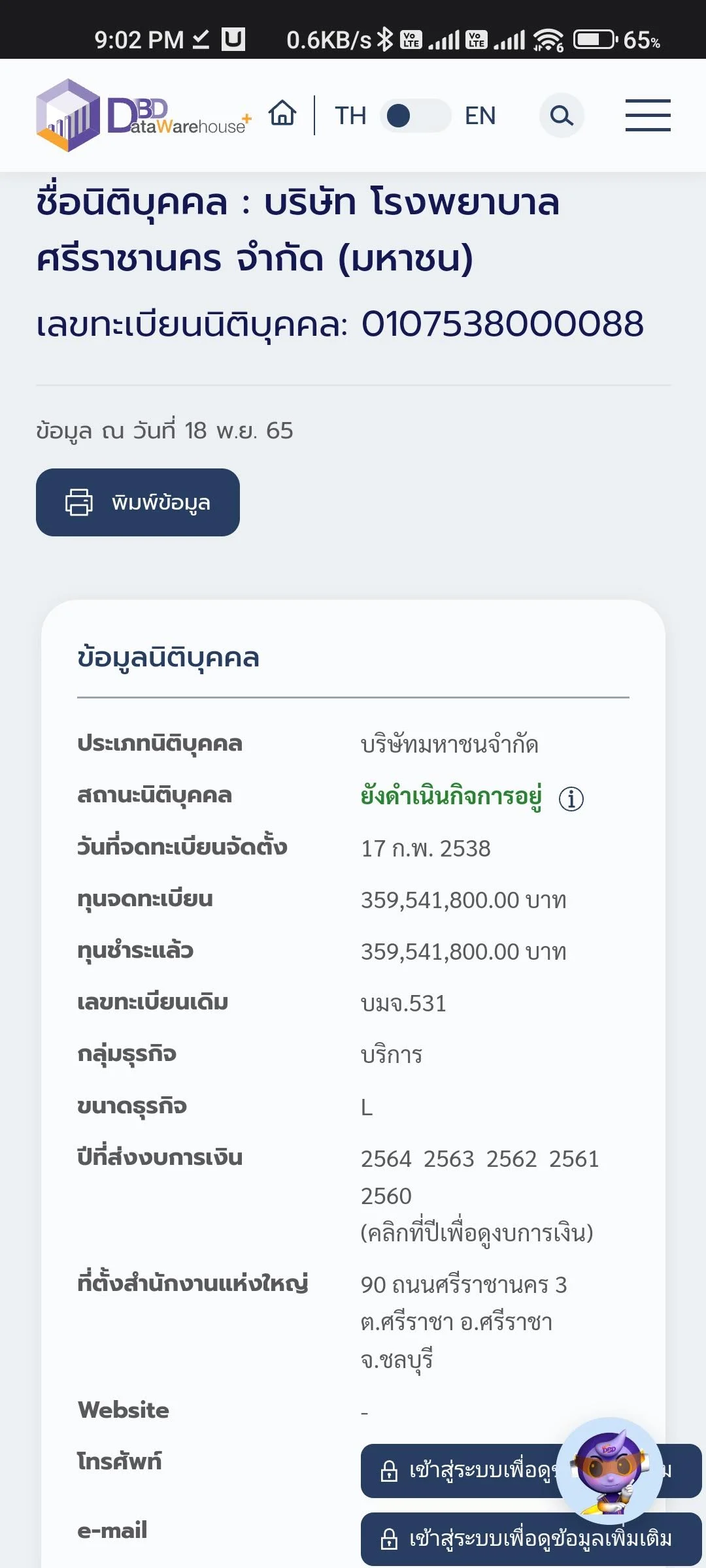Screen dimensions: 706x1568
Task: Open the hamburger menu
Action: 648,116
